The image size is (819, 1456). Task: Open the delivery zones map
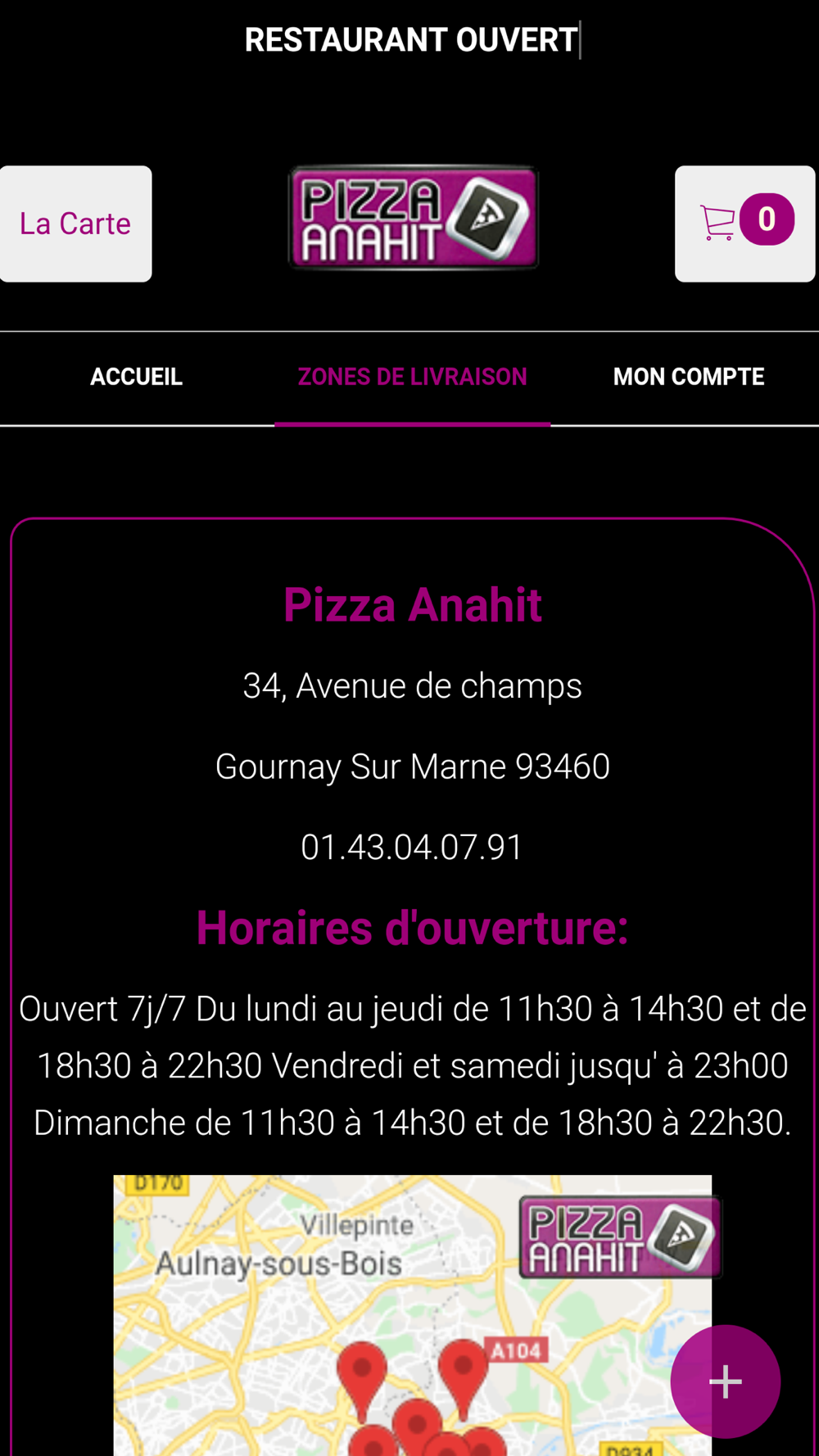tap(412, 1315)
